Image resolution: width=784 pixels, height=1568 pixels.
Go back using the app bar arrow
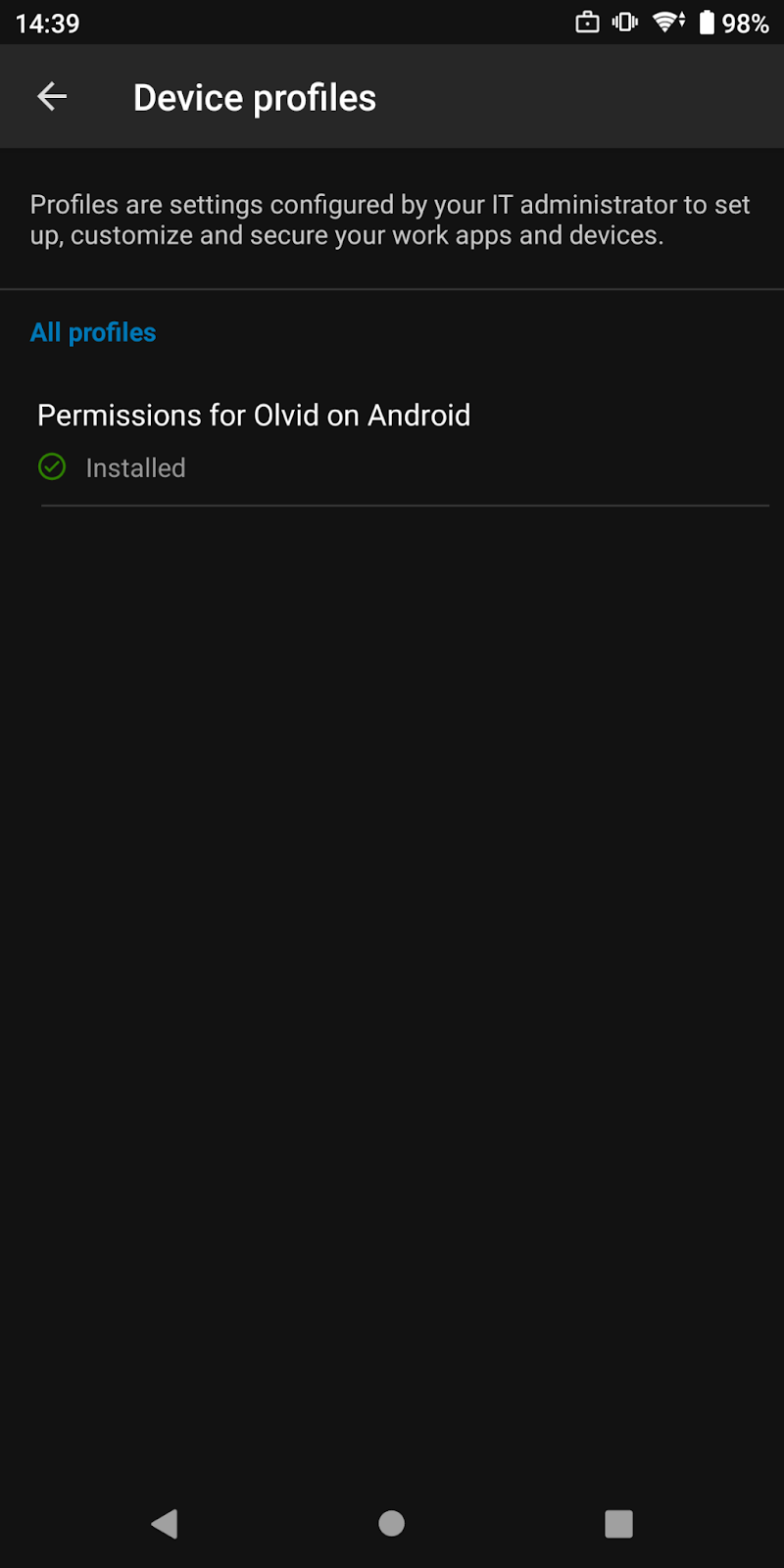[52, 96]
